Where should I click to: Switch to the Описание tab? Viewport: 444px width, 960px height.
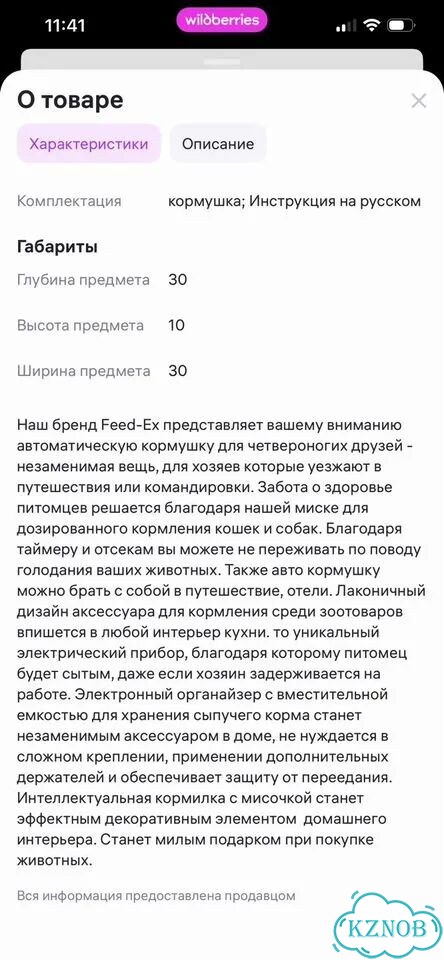tap(218, 144)
